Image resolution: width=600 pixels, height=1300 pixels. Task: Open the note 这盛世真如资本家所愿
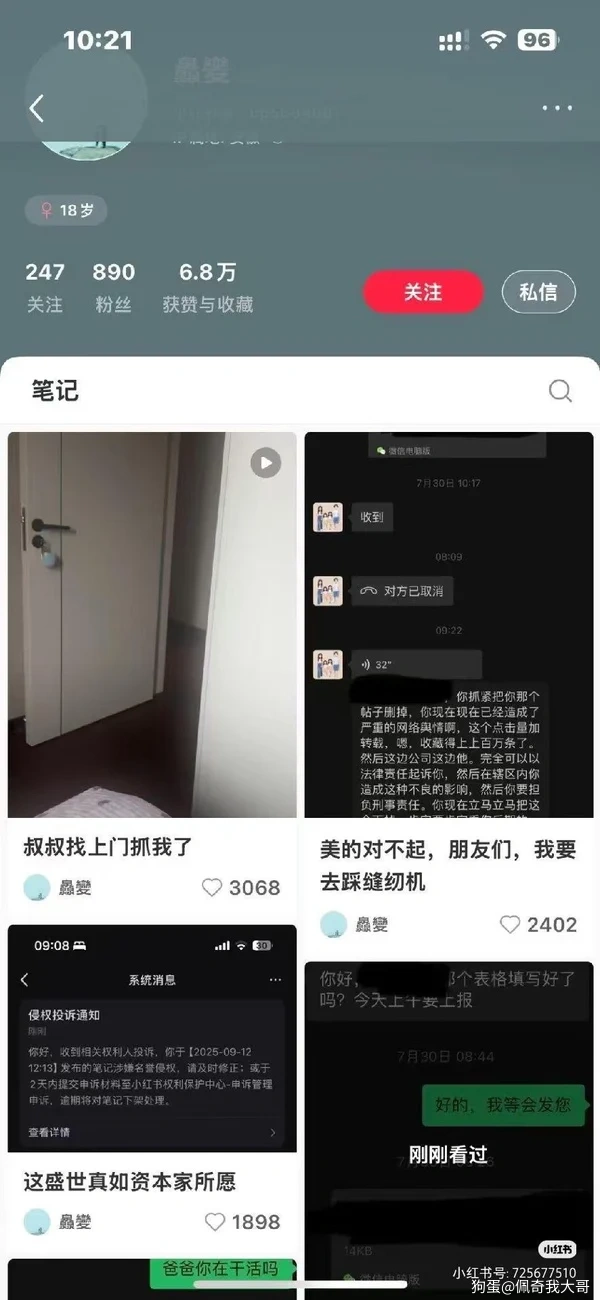tap(152, 1038)
